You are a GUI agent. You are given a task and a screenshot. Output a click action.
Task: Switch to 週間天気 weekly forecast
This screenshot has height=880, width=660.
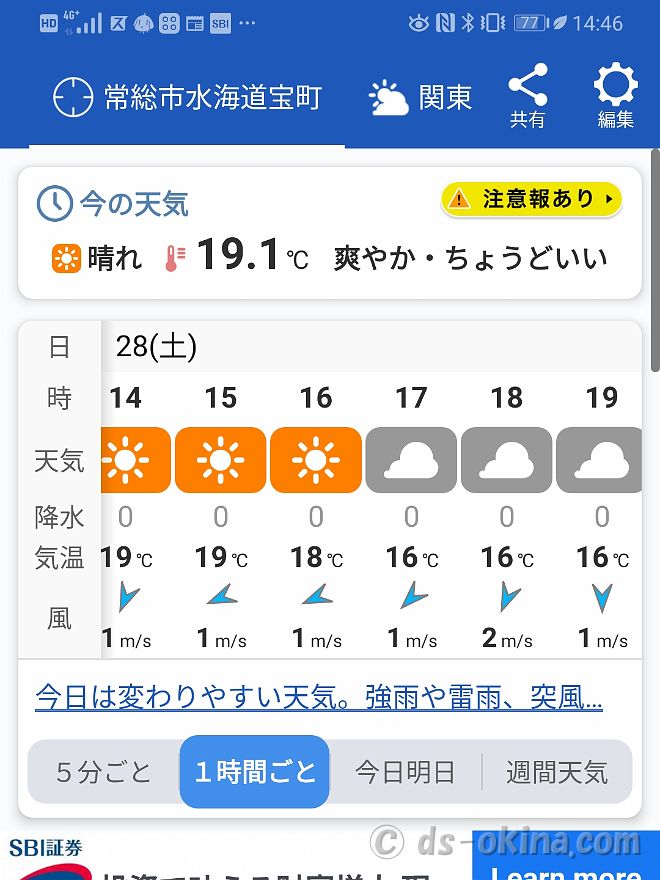coord(557,772)
